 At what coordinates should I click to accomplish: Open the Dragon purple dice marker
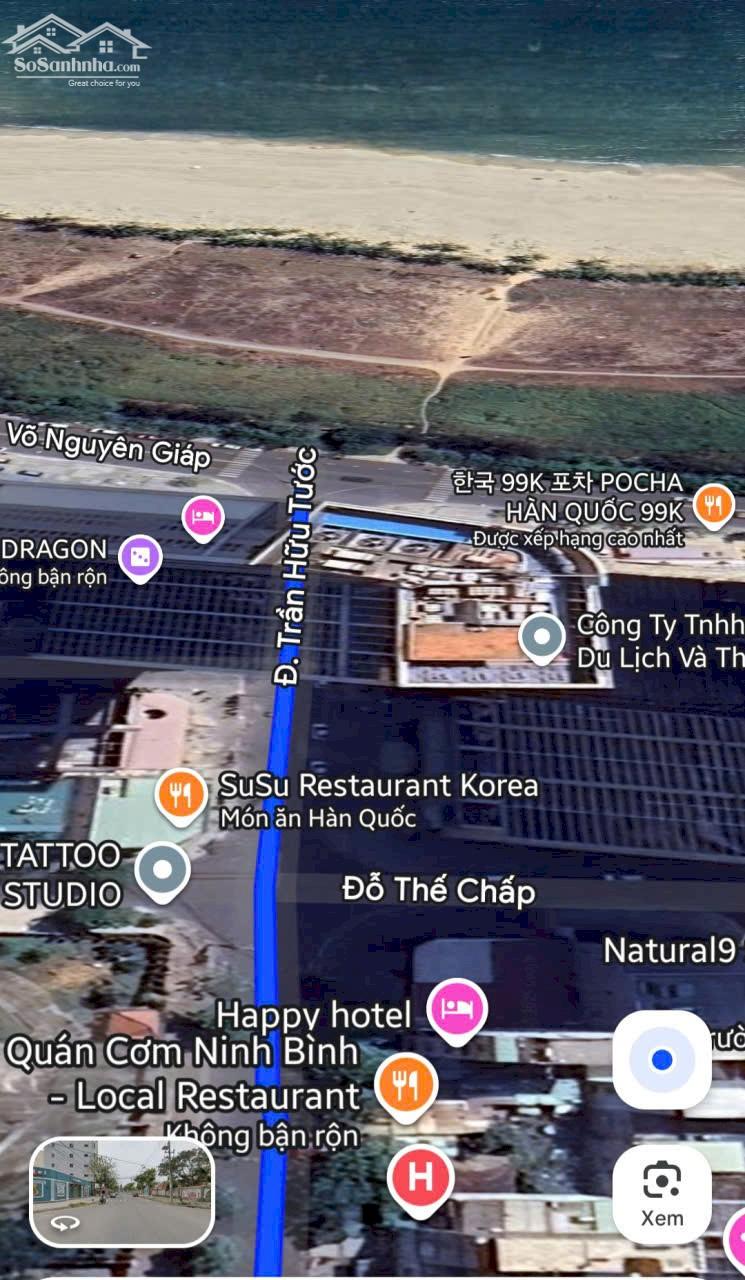(140, 557)
